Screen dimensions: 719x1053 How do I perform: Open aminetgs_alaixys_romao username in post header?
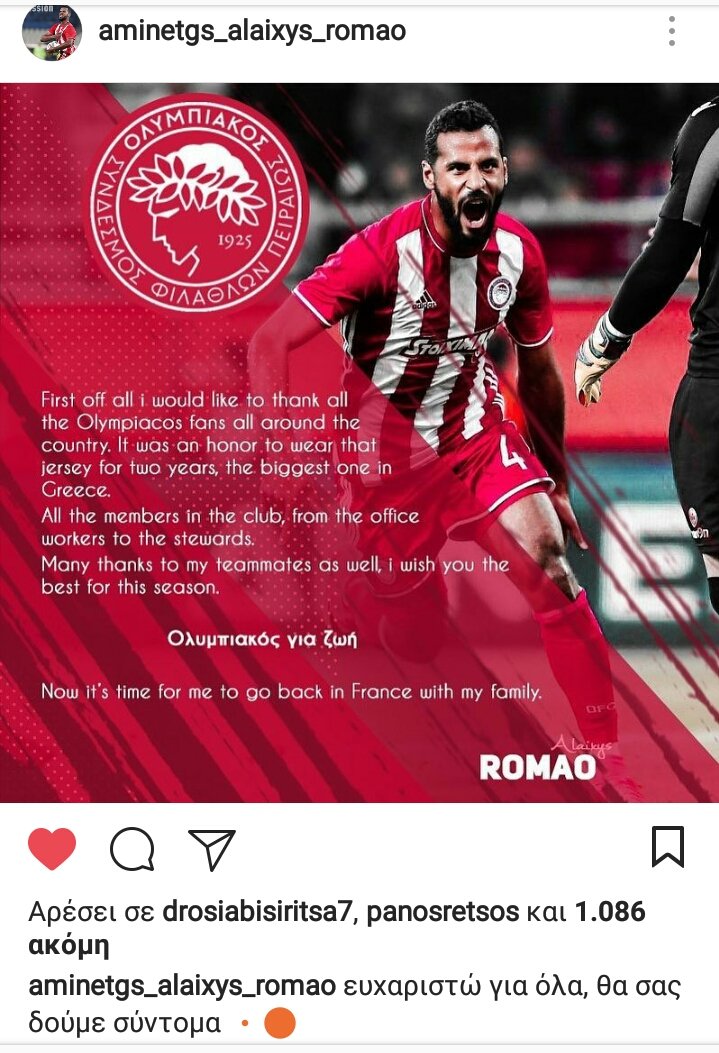[252, 31]
